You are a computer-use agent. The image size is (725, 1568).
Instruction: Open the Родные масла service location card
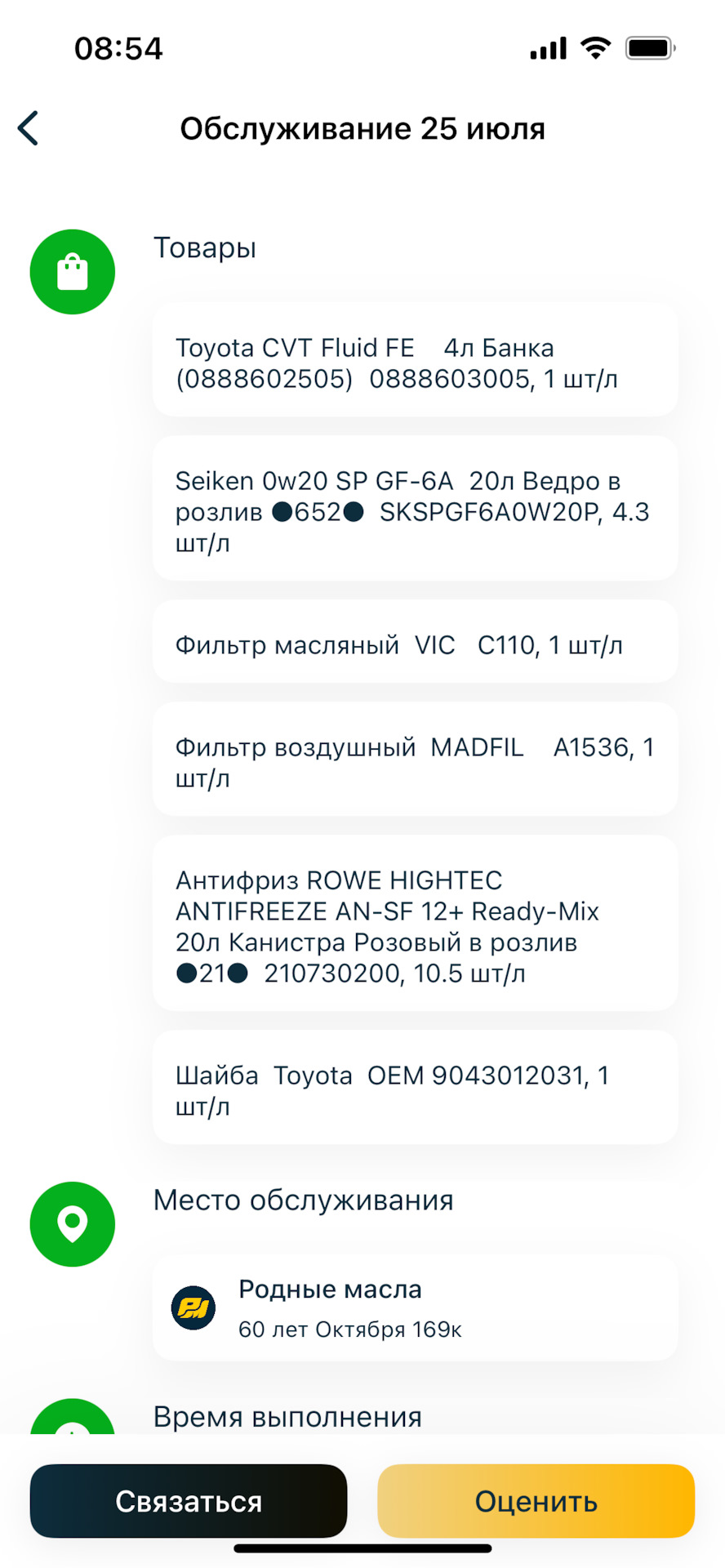(x=415, y=1307)
